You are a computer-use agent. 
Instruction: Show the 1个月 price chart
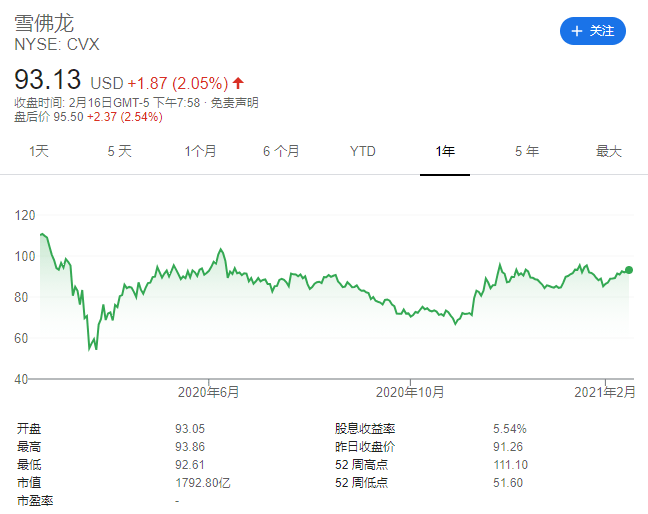(x=200, y=152)
